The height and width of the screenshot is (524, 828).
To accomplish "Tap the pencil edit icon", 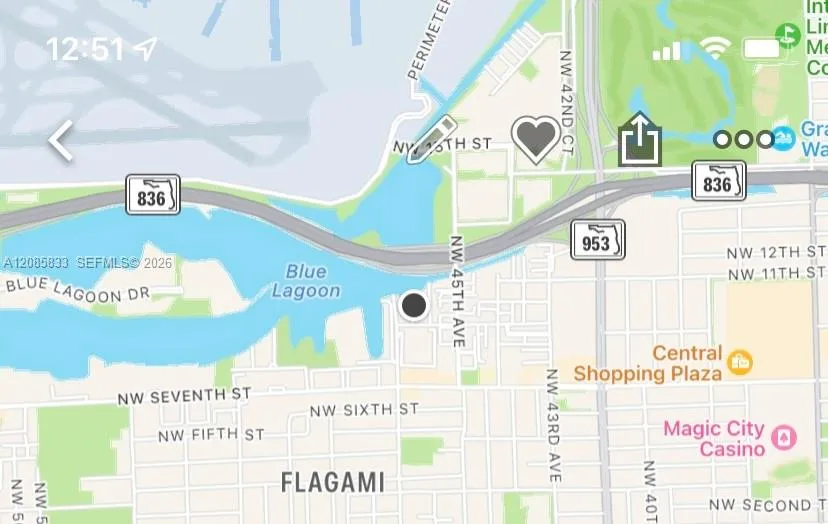I will pyautogui.click(x=431, y=139).
